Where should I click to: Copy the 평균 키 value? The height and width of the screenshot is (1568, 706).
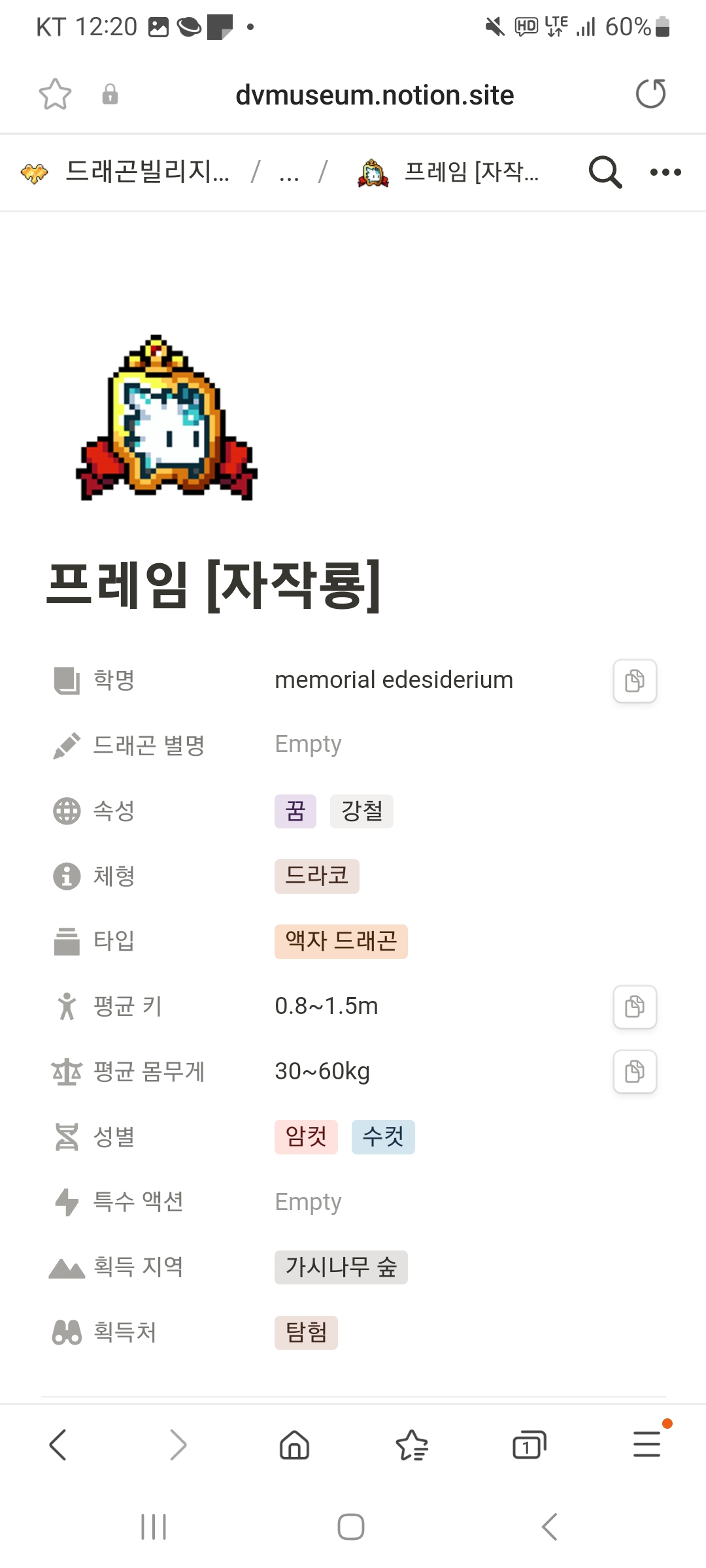click(x=635, y=1007)
